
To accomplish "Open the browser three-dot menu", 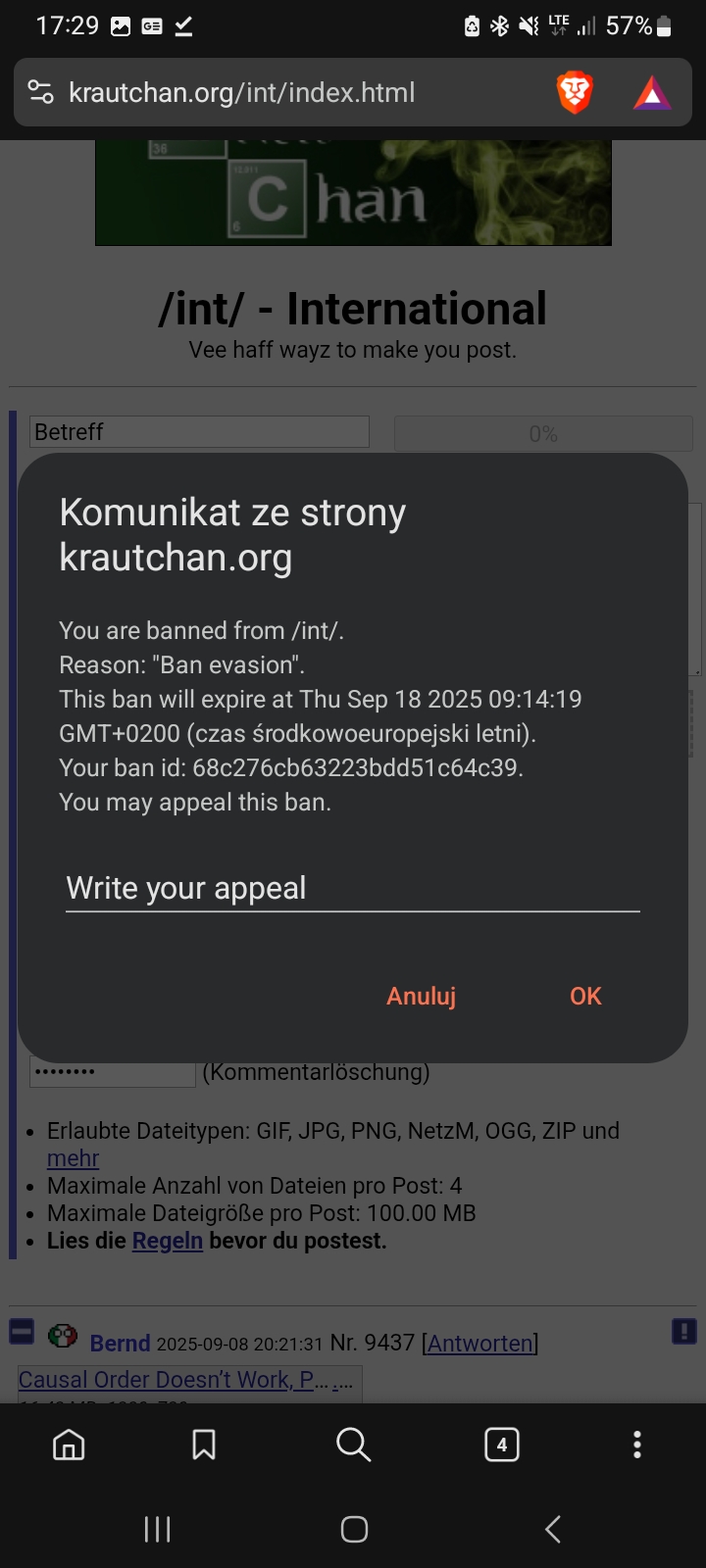I will (x=637, y=1445).
